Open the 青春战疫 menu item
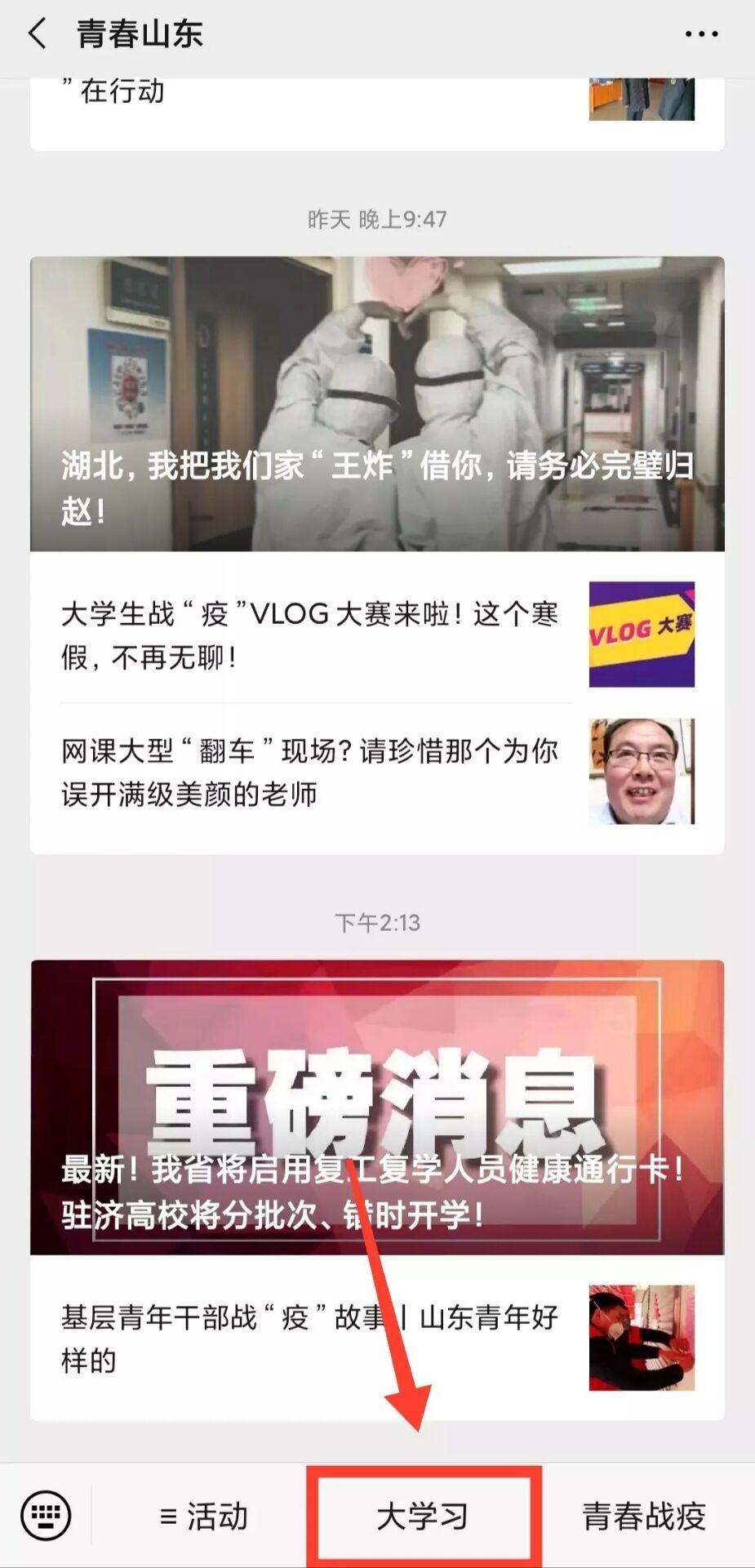This screenshot has height=1568, width=755. coord(643,1517)
